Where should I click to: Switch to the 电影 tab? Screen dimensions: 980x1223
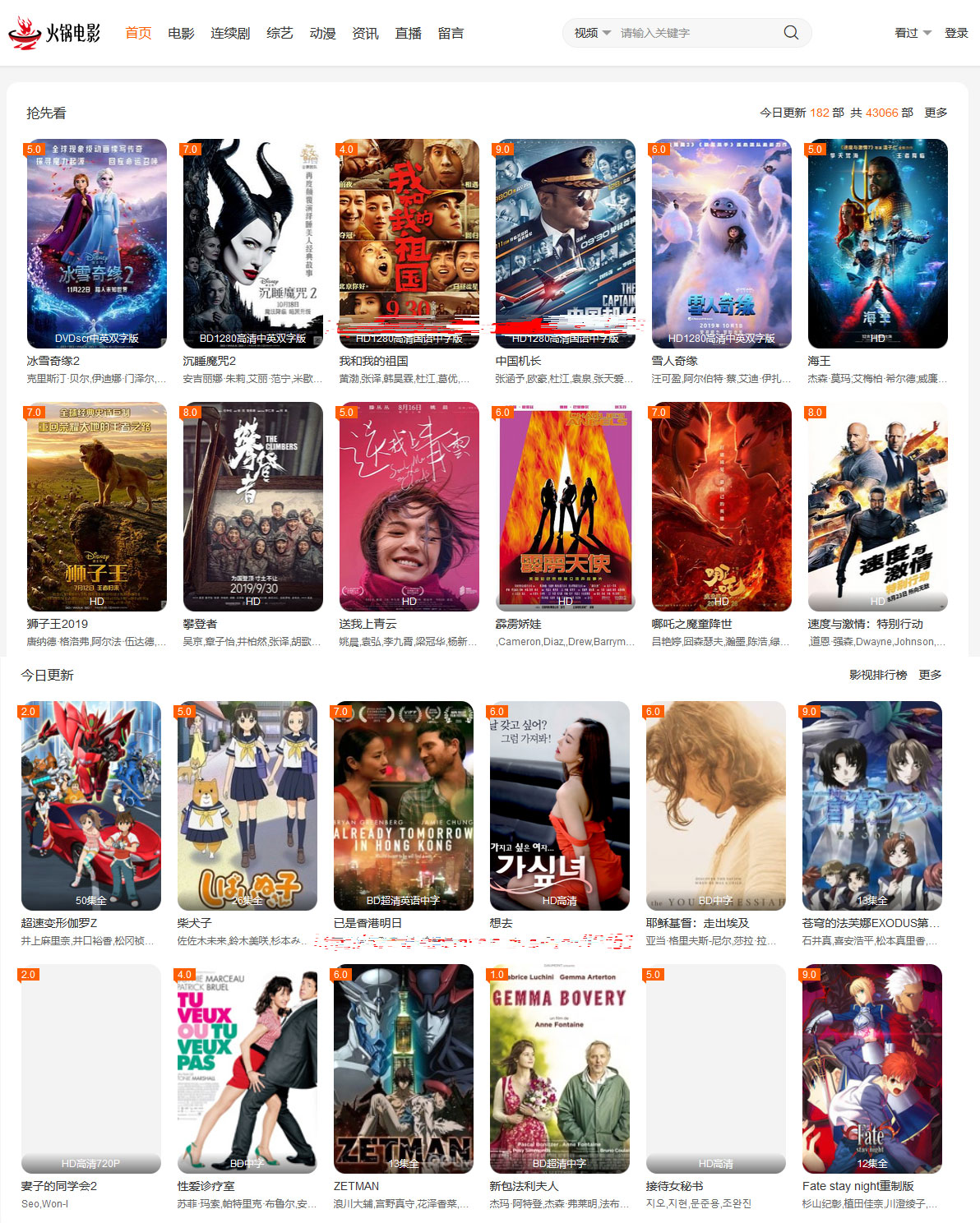pyautogui.click(x=181, y=33)
